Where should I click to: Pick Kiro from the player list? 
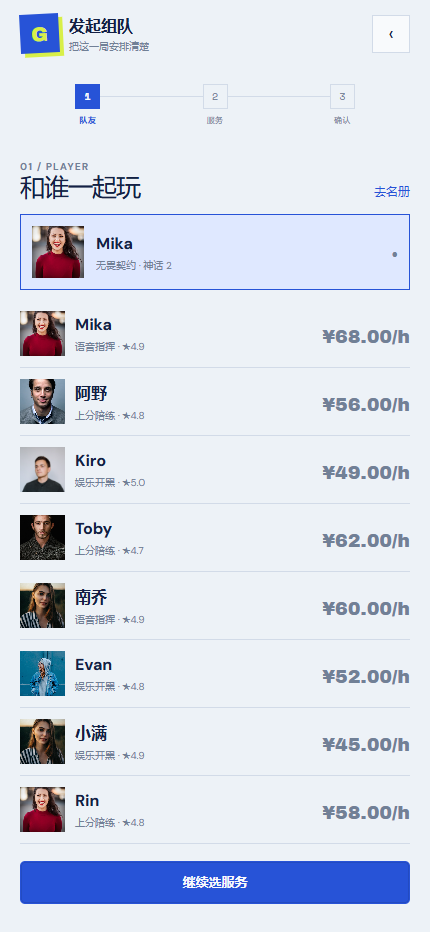[x=215, y=470]
